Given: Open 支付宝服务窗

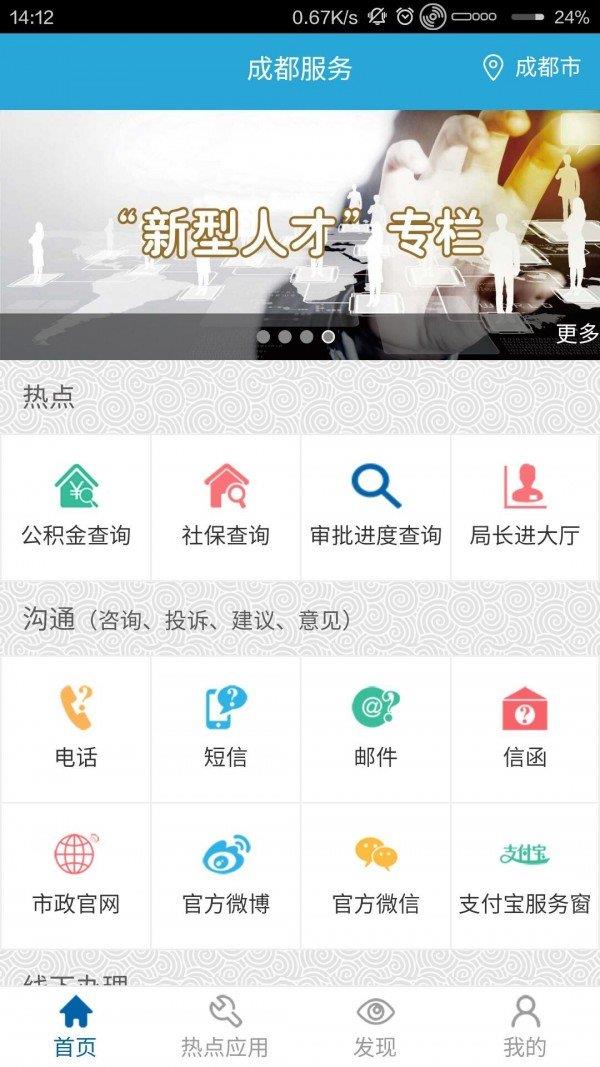Looking at the screenshot, I should click(525, 876).
